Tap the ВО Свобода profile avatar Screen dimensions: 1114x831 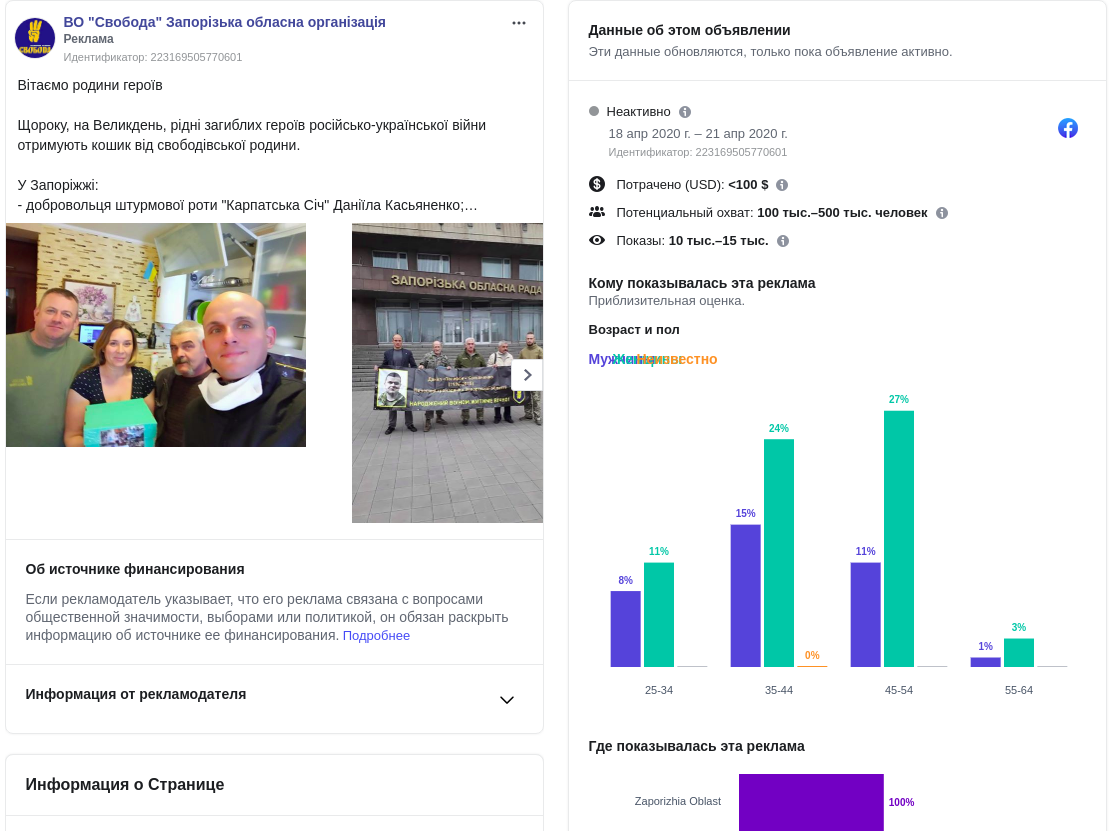point(35,38)
